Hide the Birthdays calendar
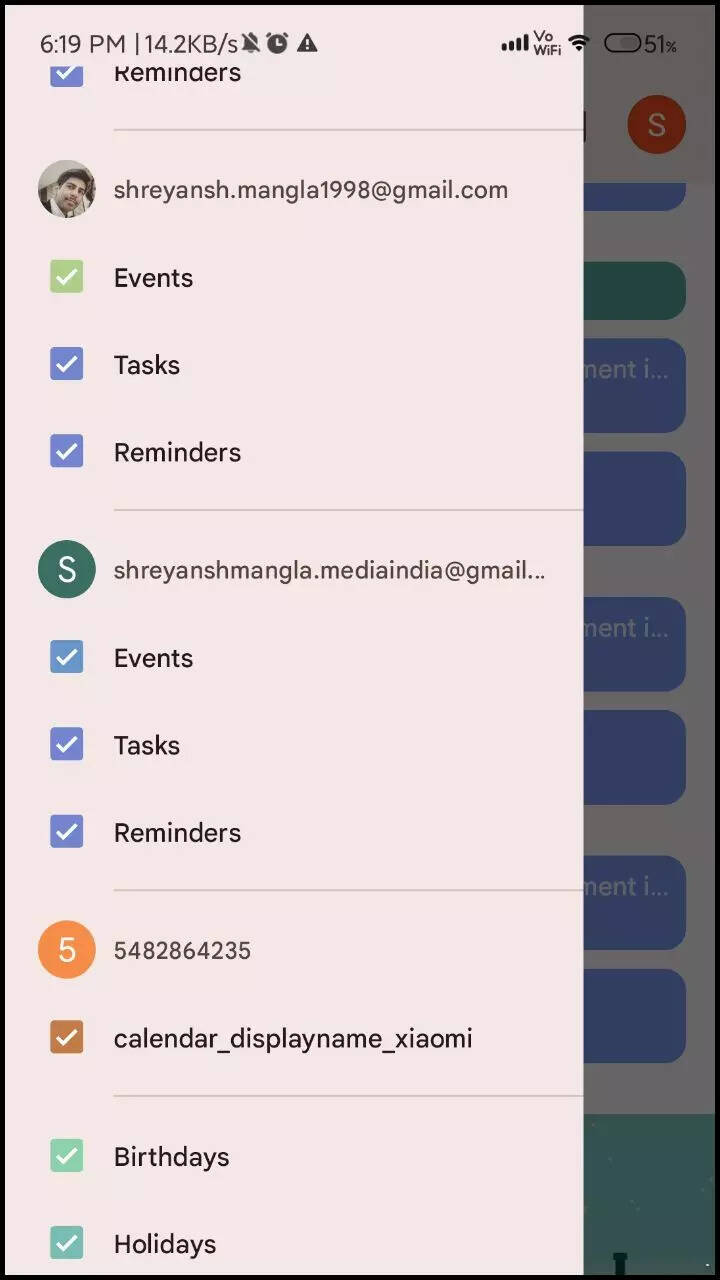720x1280 pixels. tap(67, 1156)
